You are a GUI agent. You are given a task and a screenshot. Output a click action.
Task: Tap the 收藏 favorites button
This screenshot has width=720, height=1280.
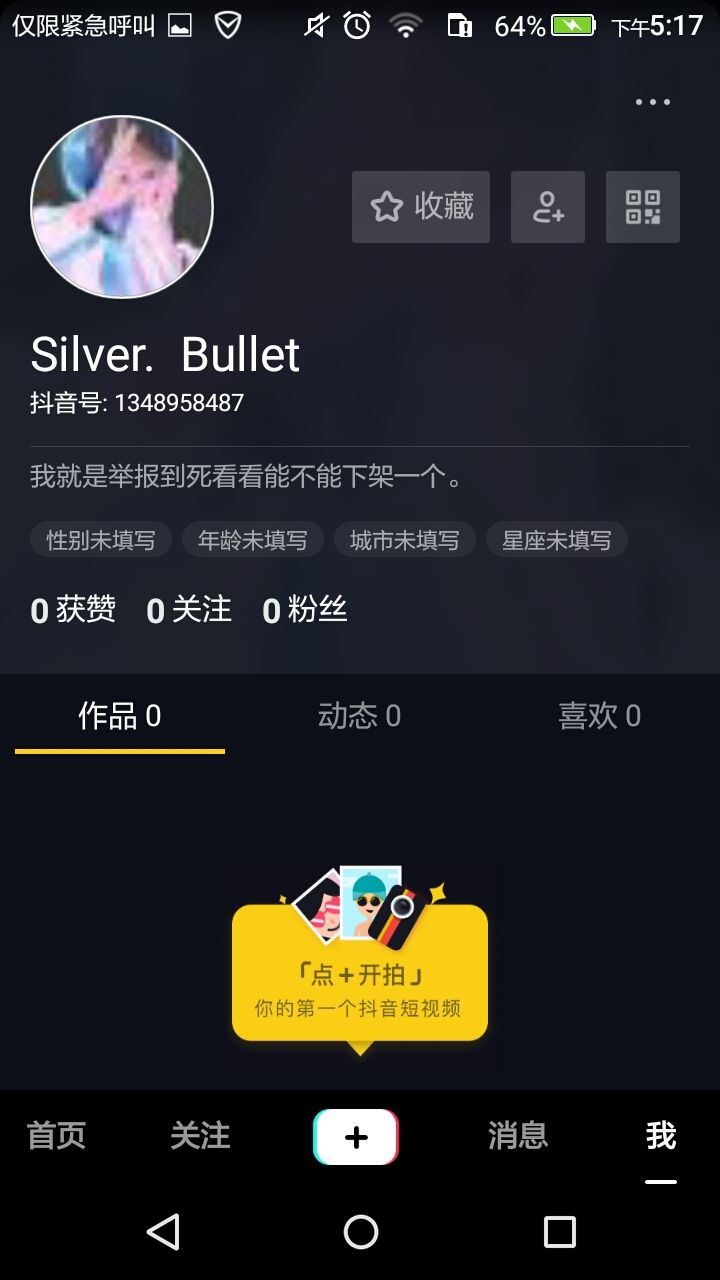click(421, 207)
